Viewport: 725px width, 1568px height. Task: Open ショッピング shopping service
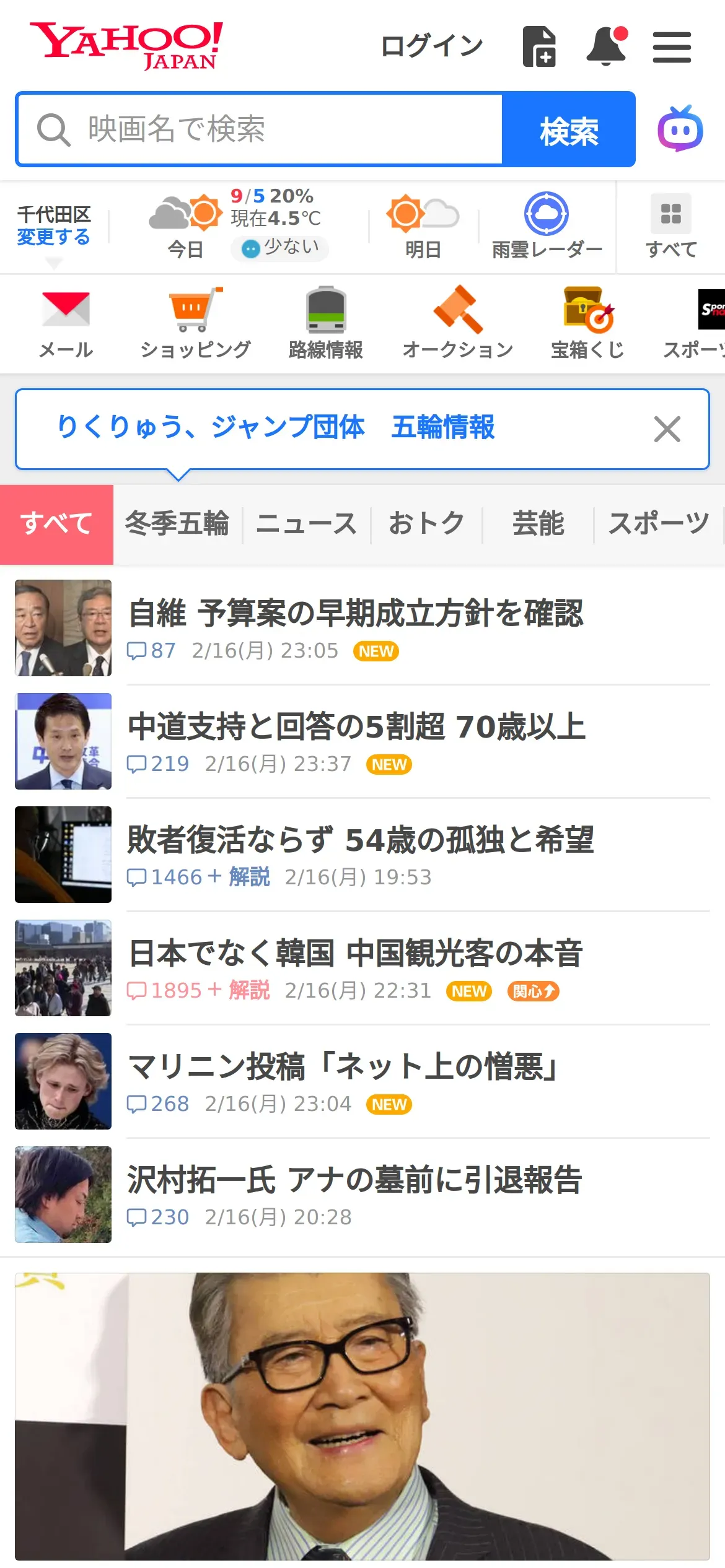pyautogui.click(x=195, y=323)
